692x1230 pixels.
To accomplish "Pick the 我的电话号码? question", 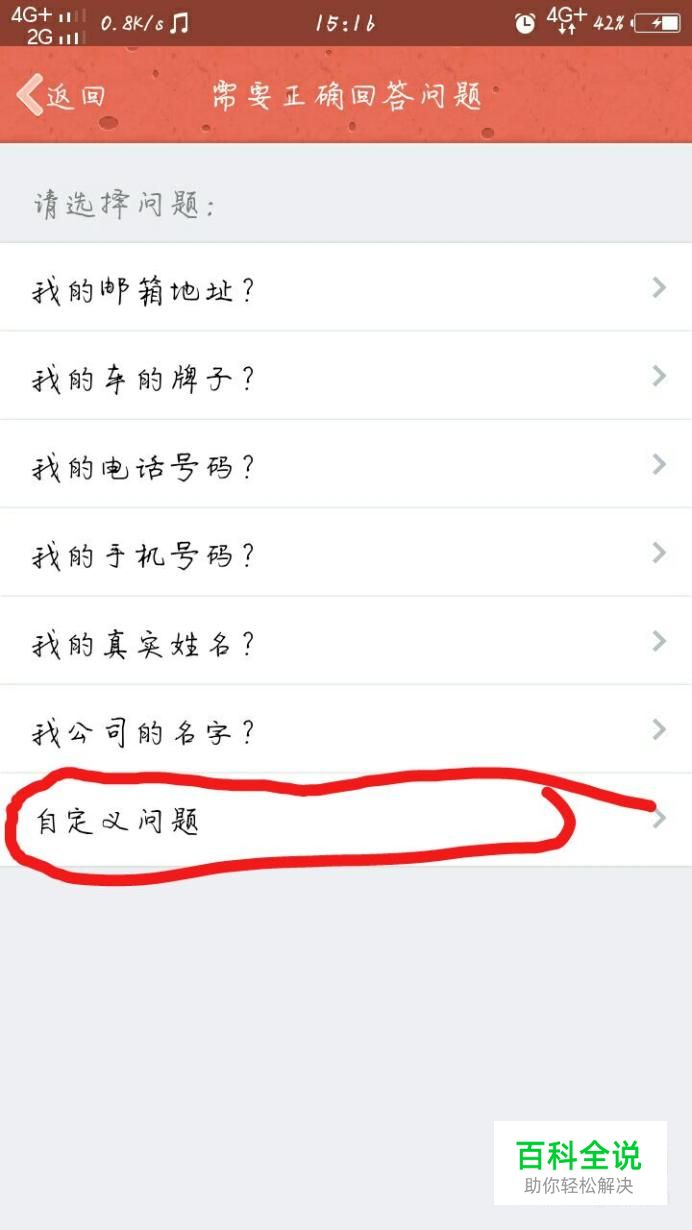I will coord(346,464).
